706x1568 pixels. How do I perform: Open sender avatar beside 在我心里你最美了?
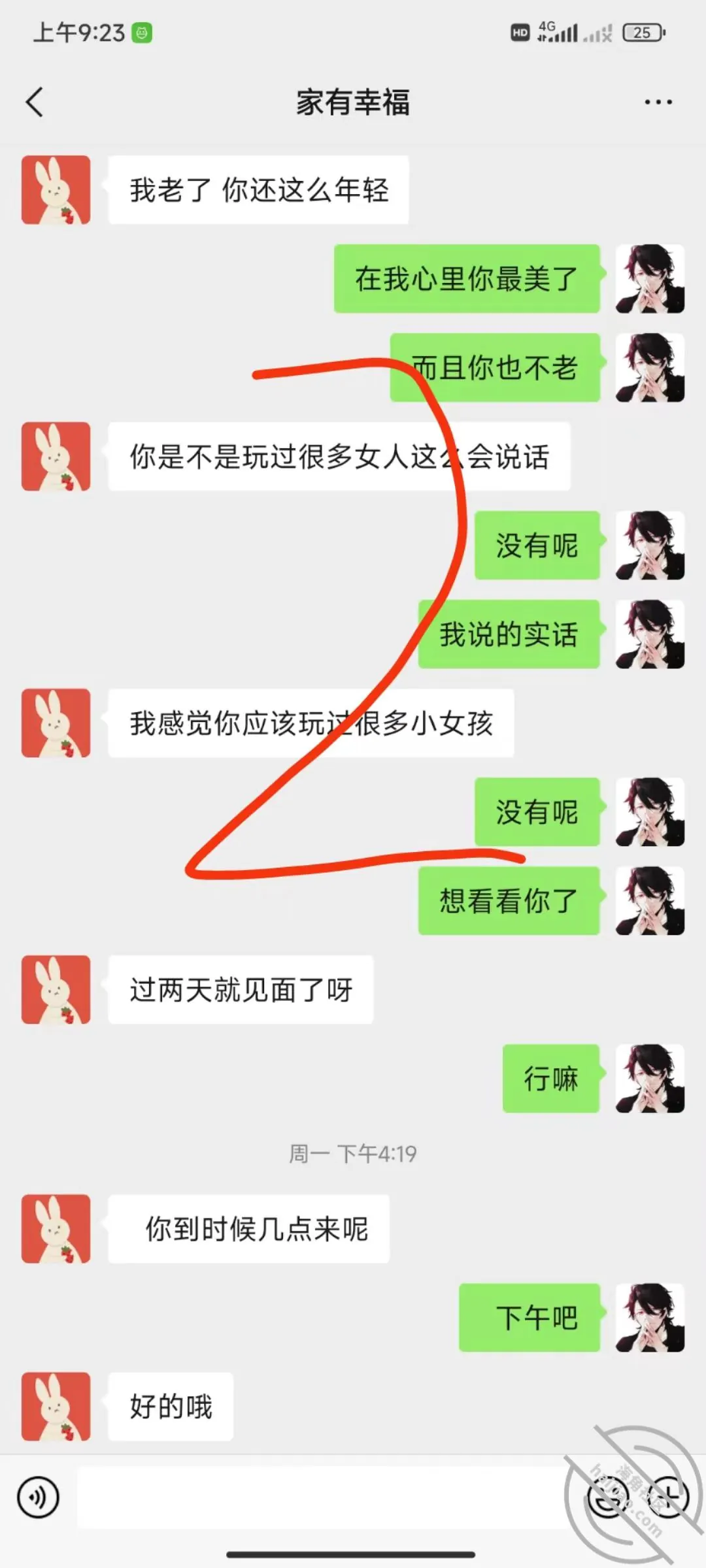click(x=650, y=279)
